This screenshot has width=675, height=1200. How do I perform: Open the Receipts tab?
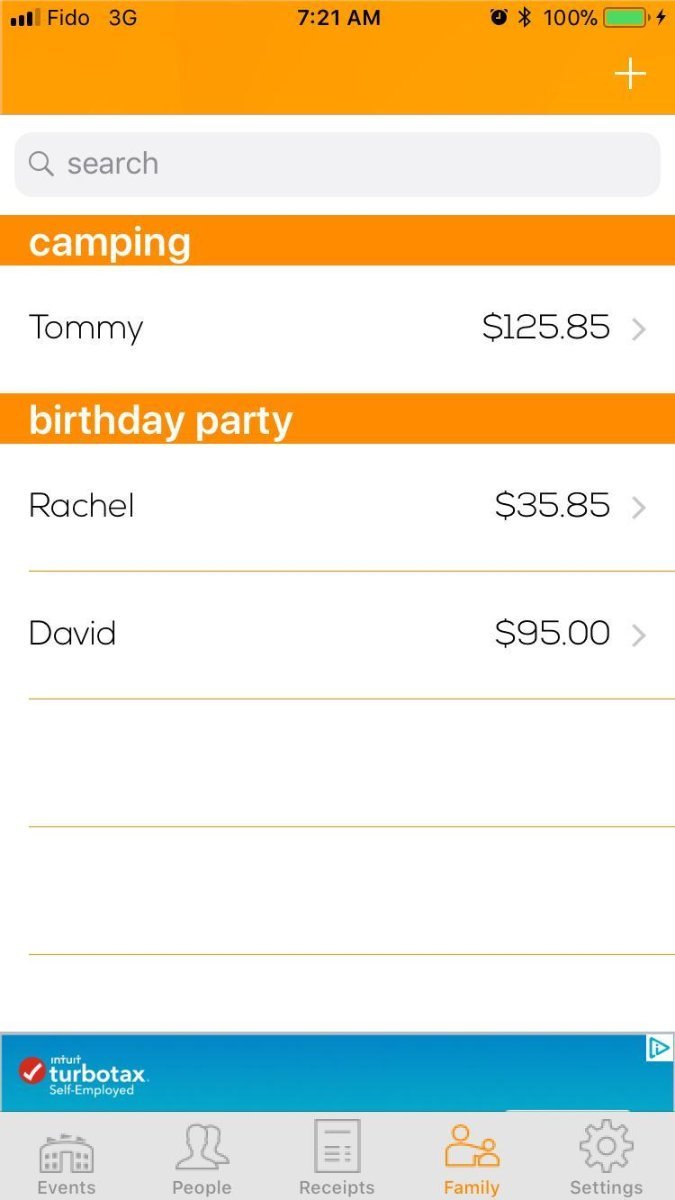pyautogui.click(x=336, y=1158)
